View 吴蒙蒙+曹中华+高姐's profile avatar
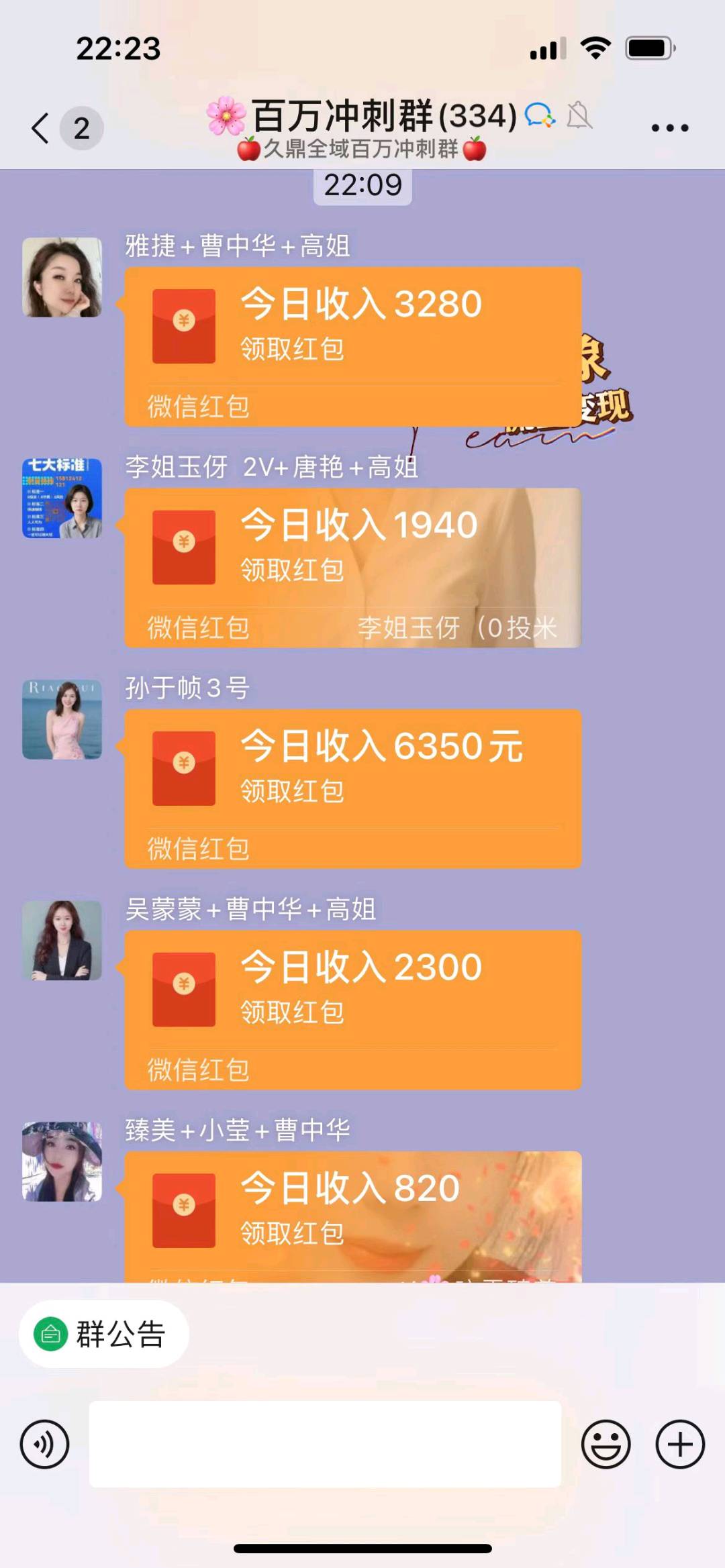Image resolution: width=725 pixels, height=1568 pixels. [62, 940]
